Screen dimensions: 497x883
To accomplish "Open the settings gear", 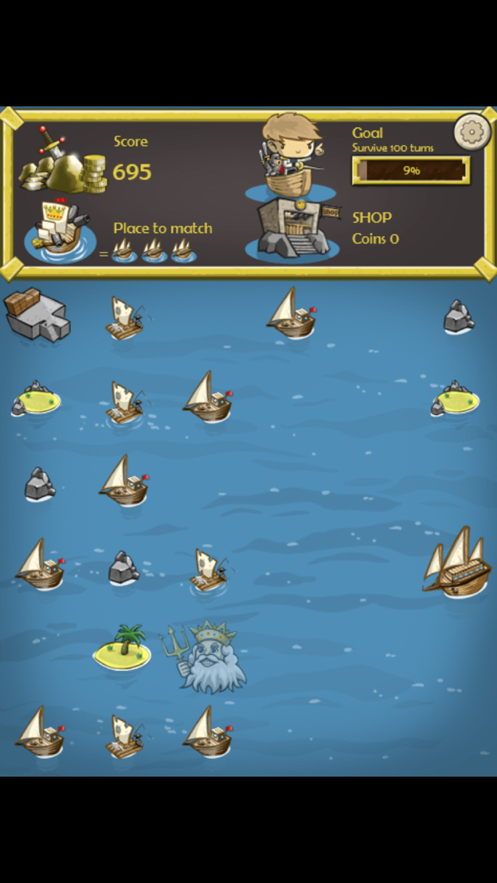I will tap(472, 131).
